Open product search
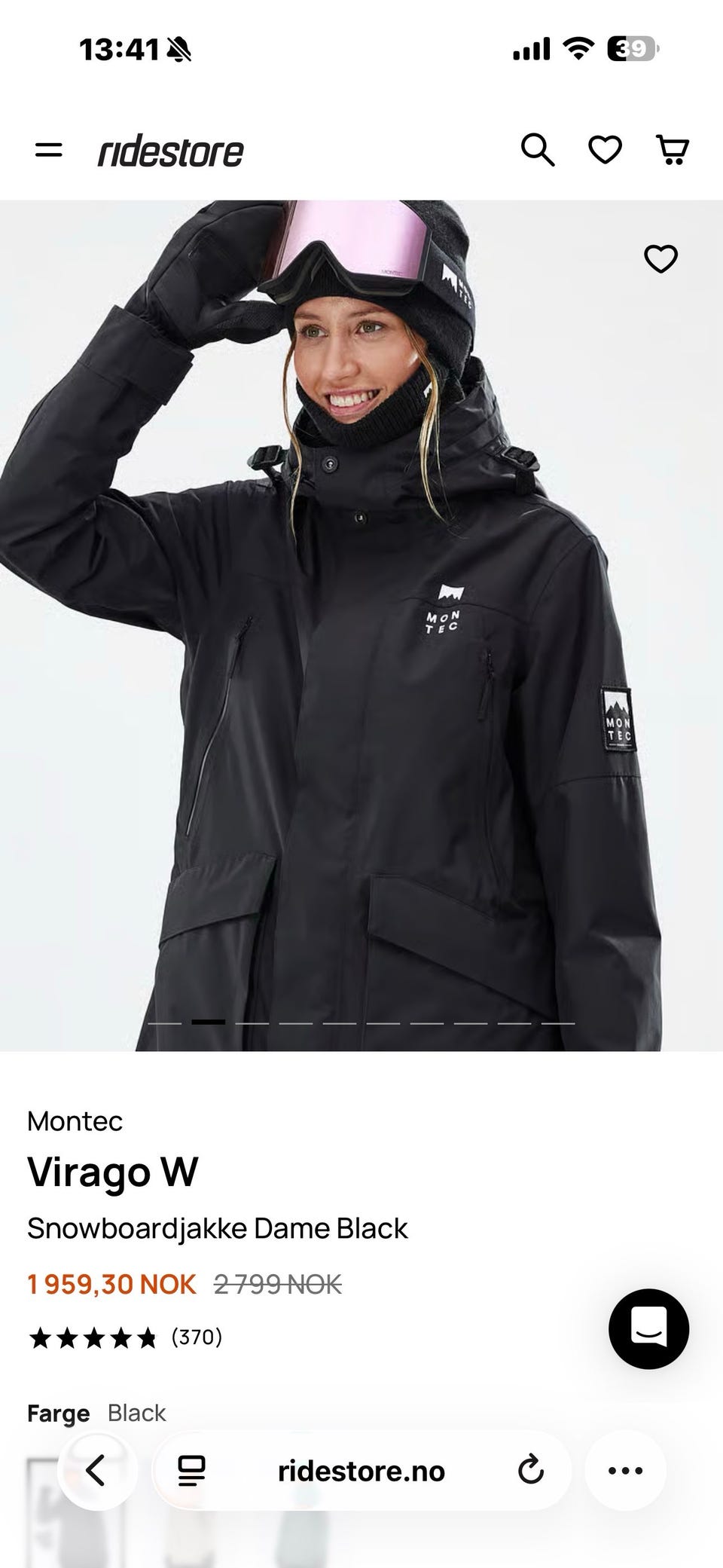The image size is (723, 1568). pos(537,150)
